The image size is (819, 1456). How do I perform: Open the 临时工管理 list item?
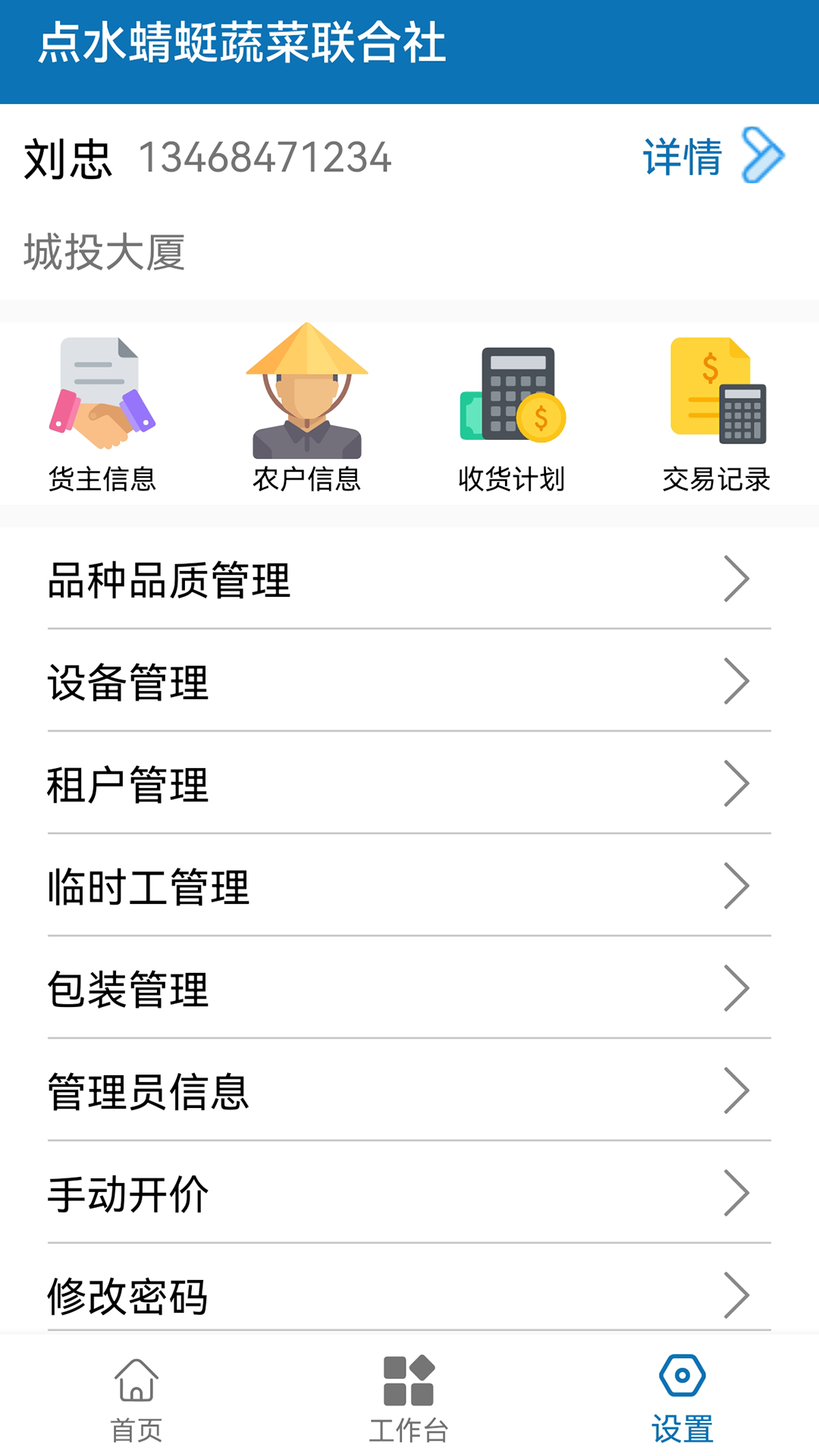409,885
